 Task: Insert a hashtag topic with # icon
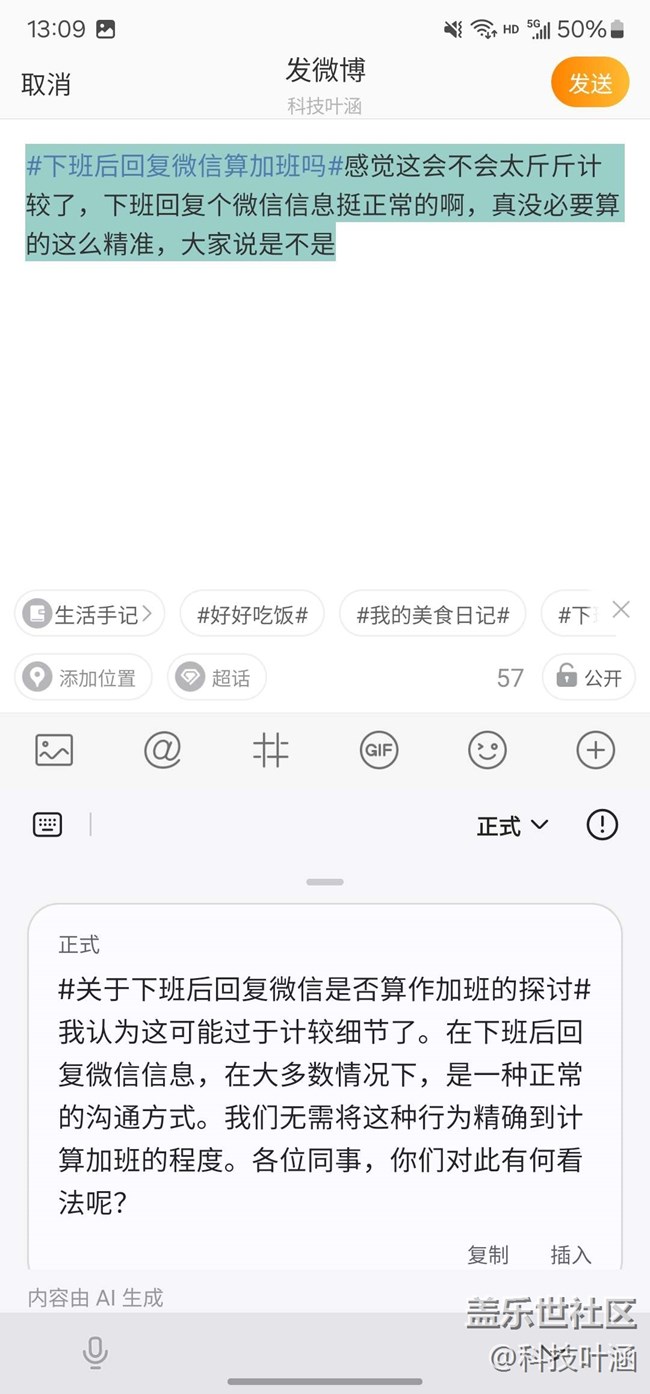pos(270,750)
